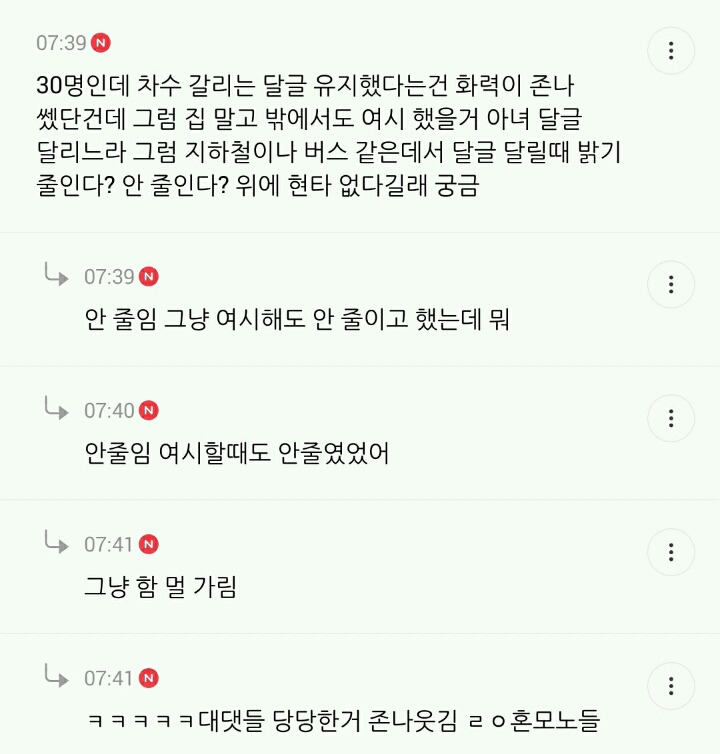Tap the three-dot menu beside '그냥 함 멀 가림'

point(671,553)
